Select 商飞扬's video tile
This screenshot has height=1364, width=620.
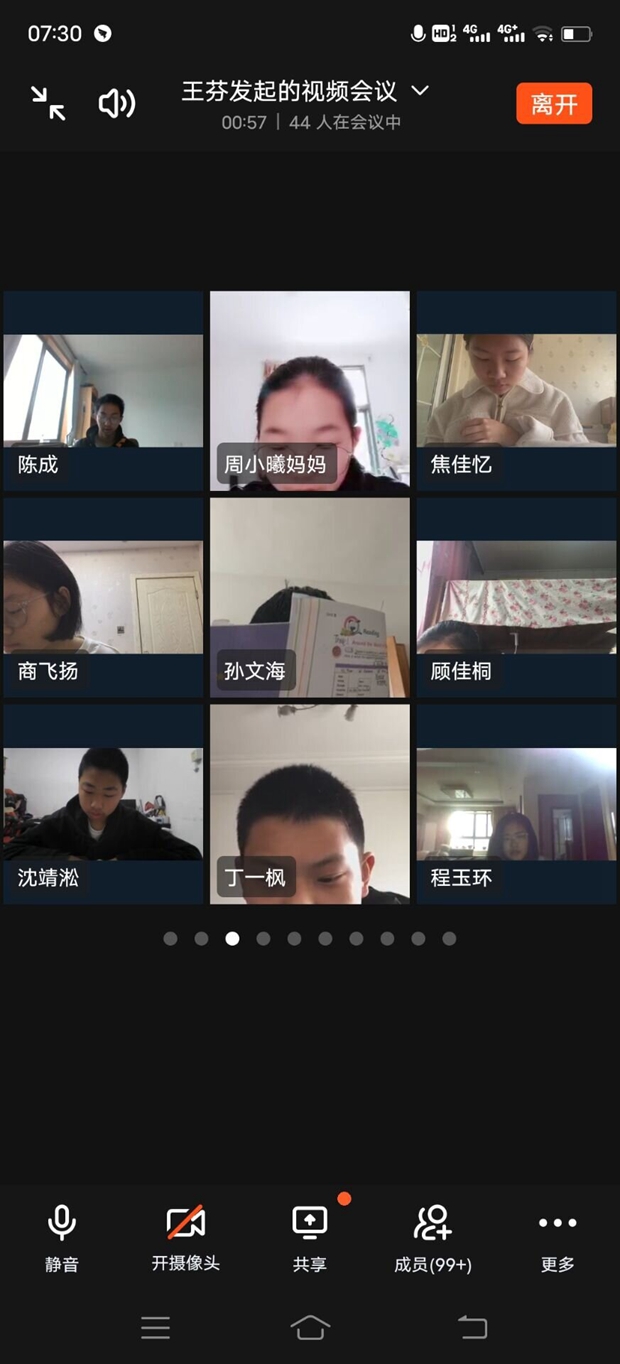pos(103,597)
